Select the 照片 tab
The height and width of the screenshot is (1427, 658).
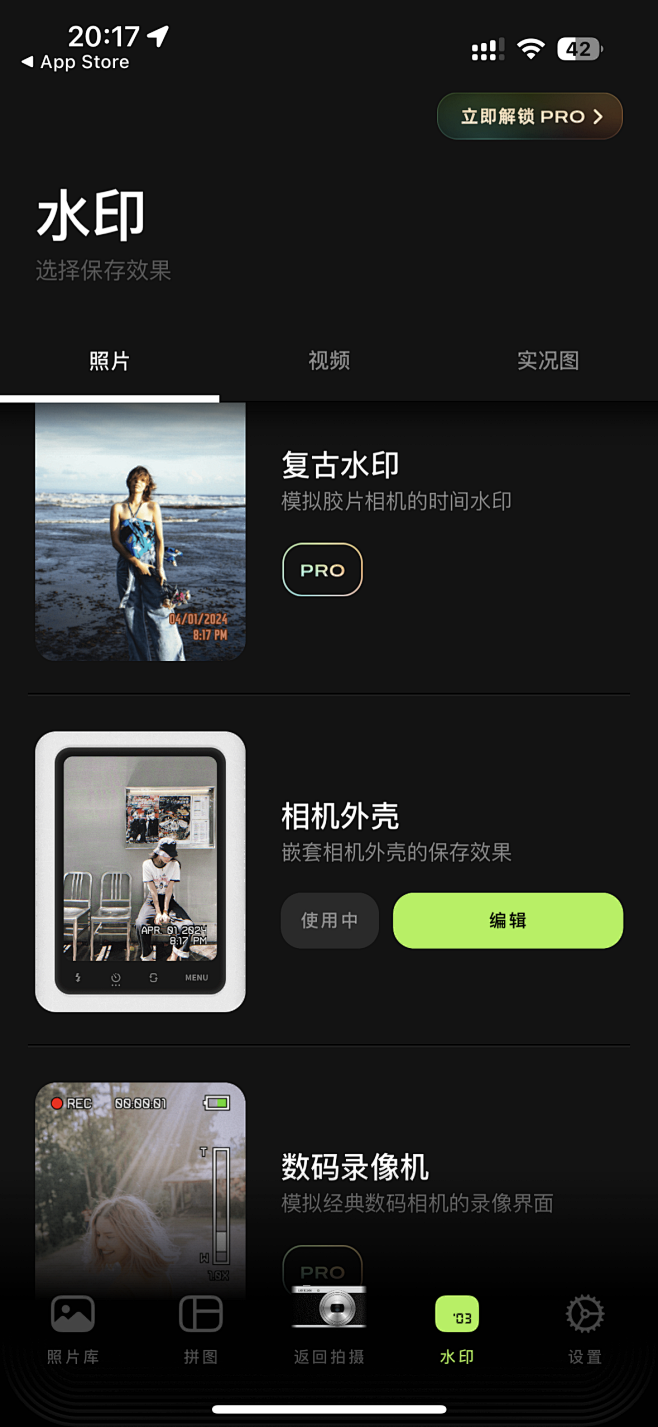tap(109, 361)
